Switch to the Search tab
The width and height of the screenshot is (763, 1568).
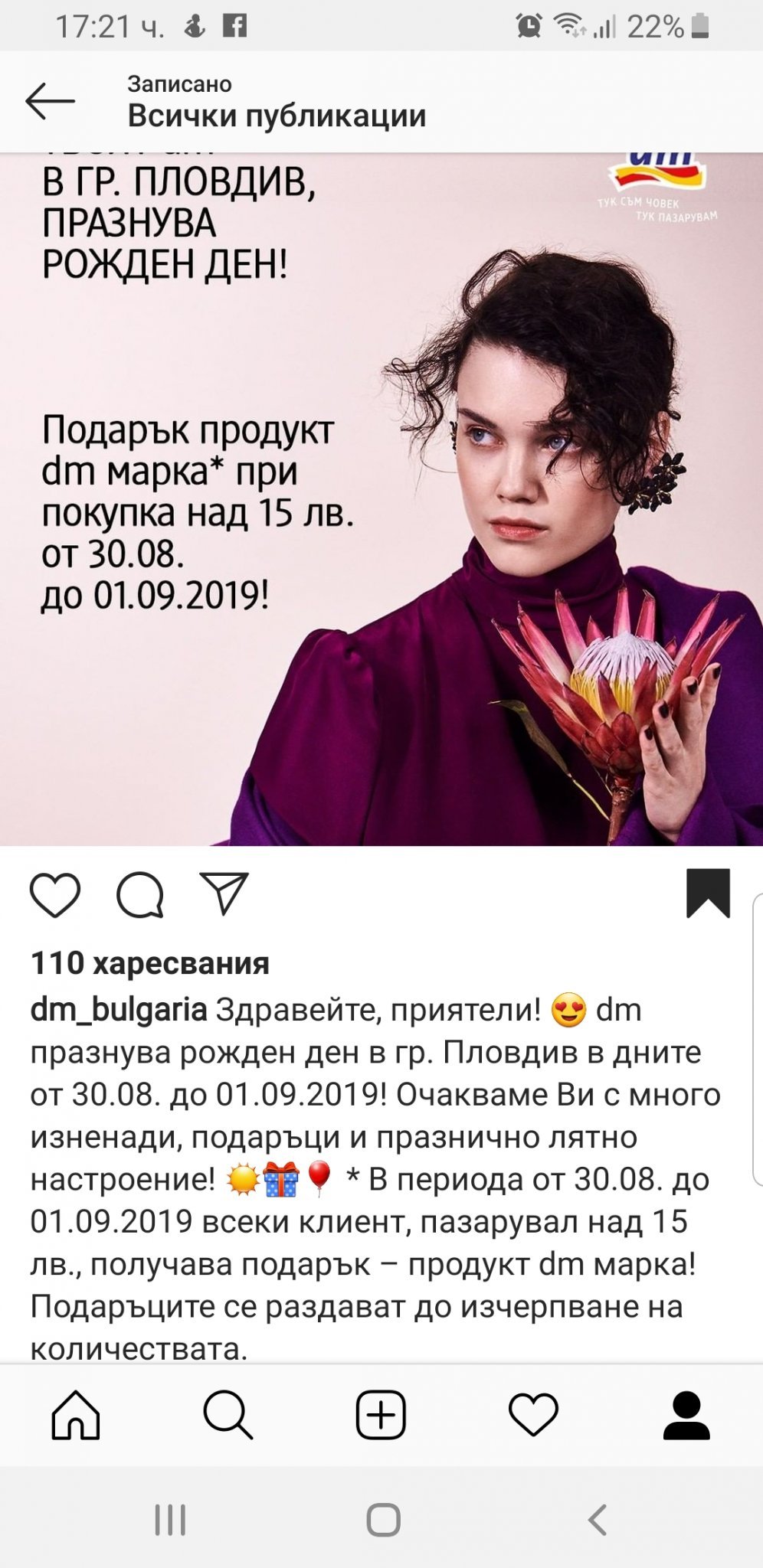pos(228,1415)
